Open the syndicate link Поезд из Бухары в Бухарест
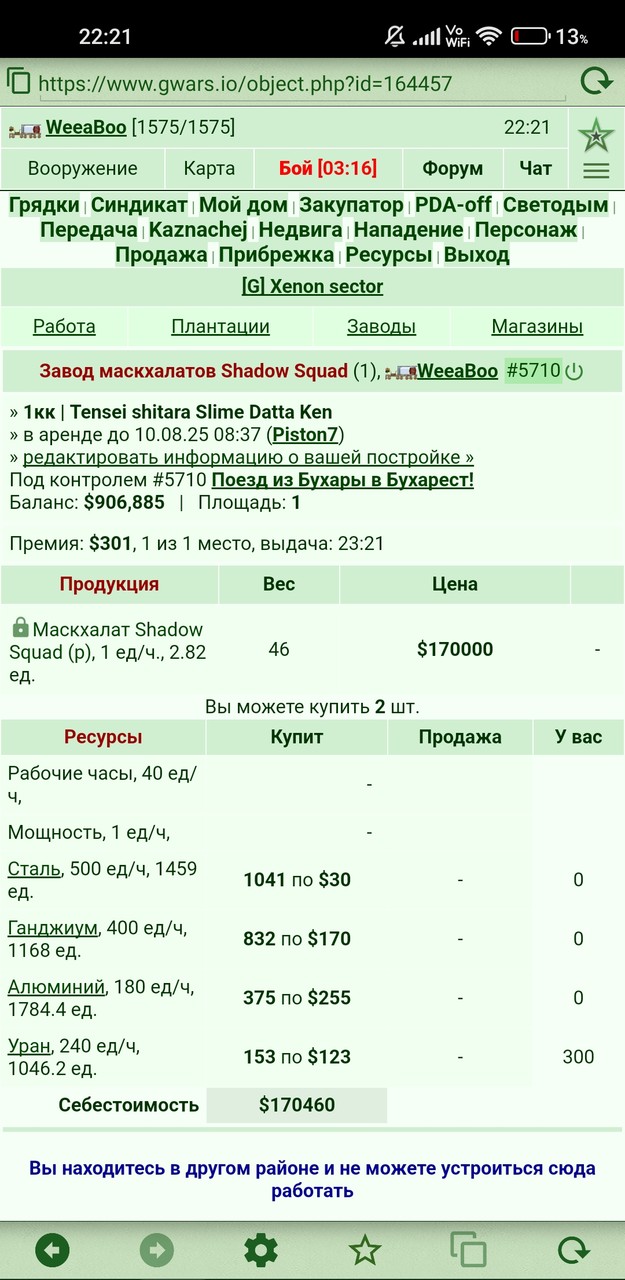The width and height of the screenshot is (625, 1280). [342, 480]
